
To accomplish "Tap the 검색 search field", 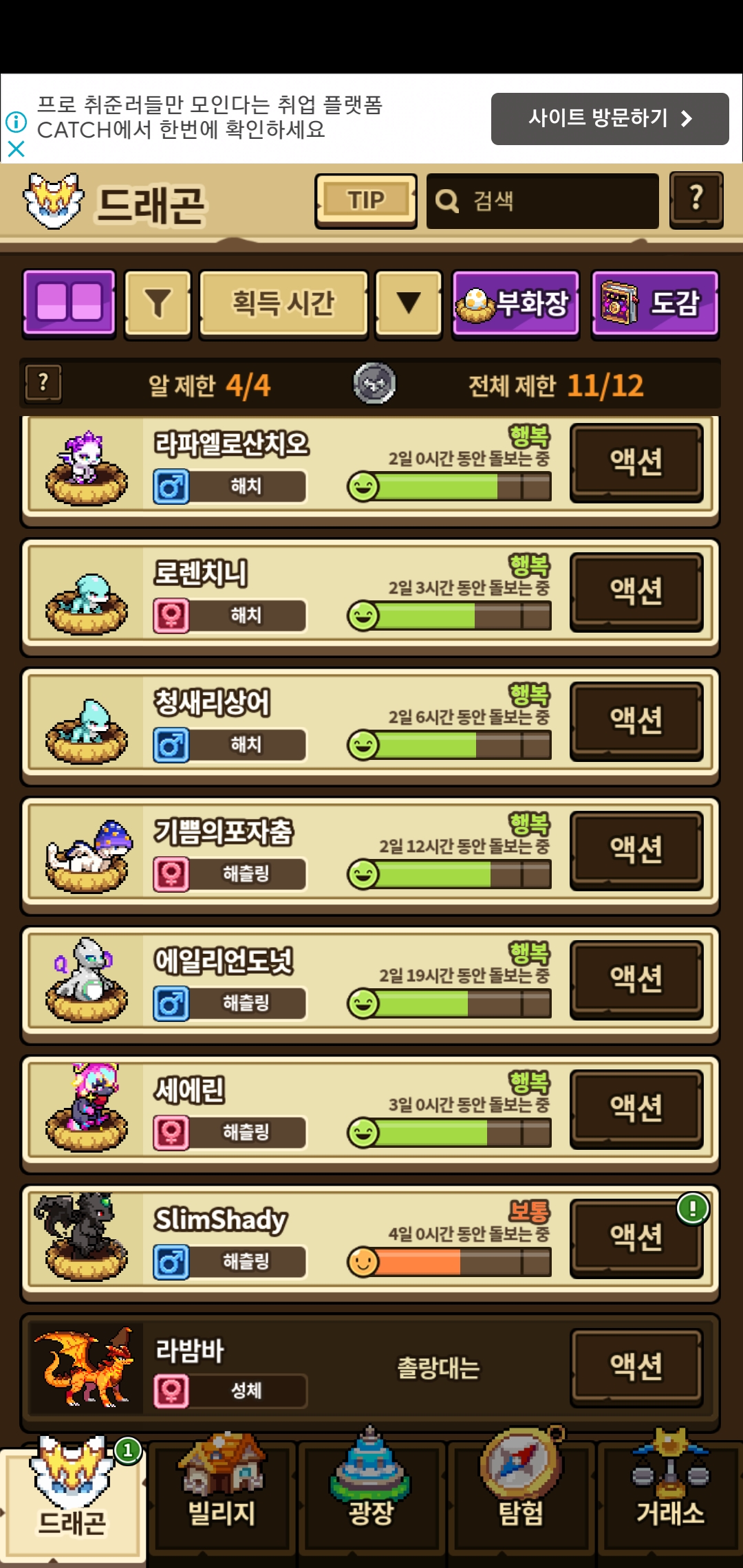I will click(x=542, y=201).
